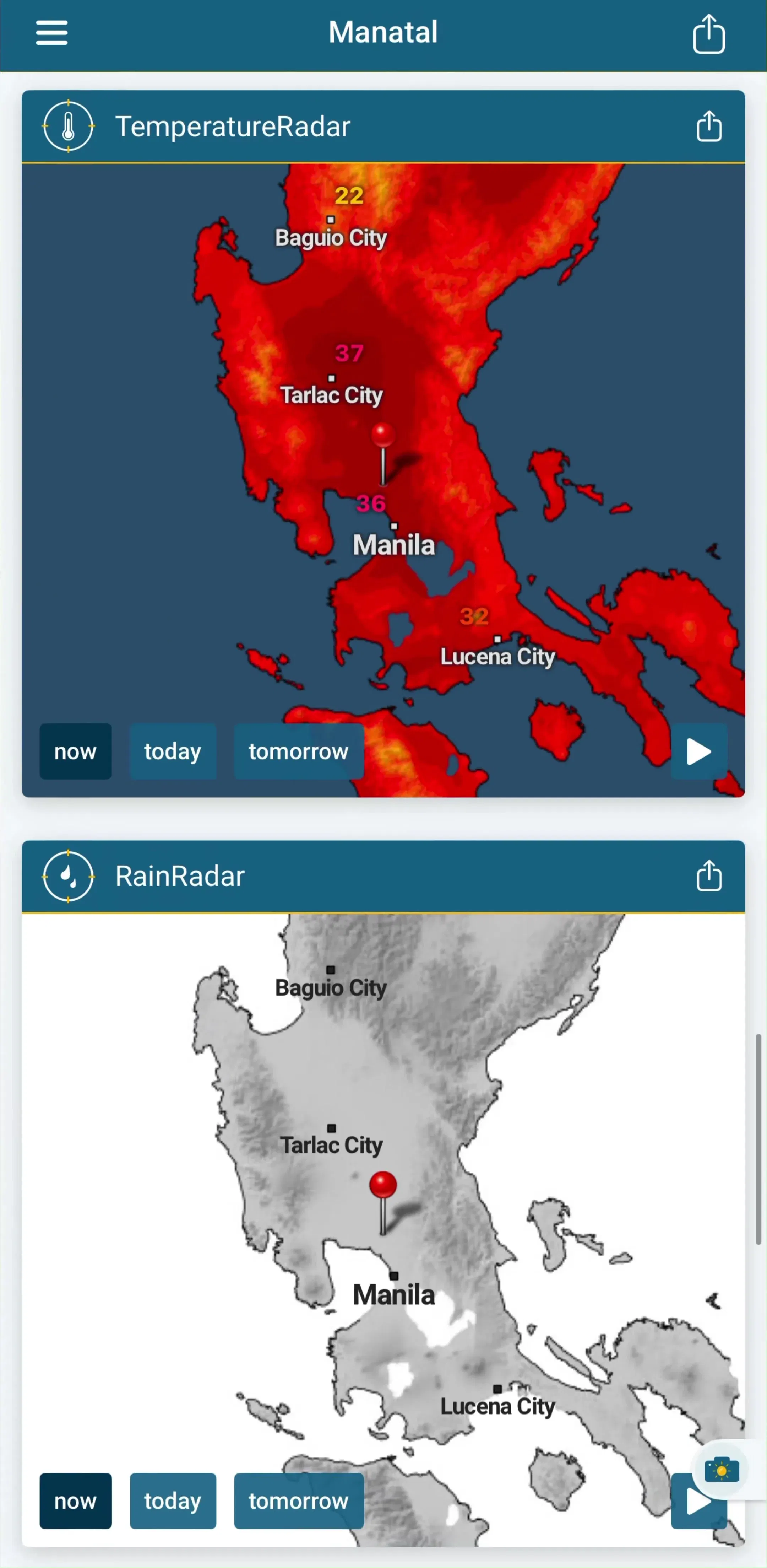
Task: Share the RainRadar card
Action: (x=709, y=876)
